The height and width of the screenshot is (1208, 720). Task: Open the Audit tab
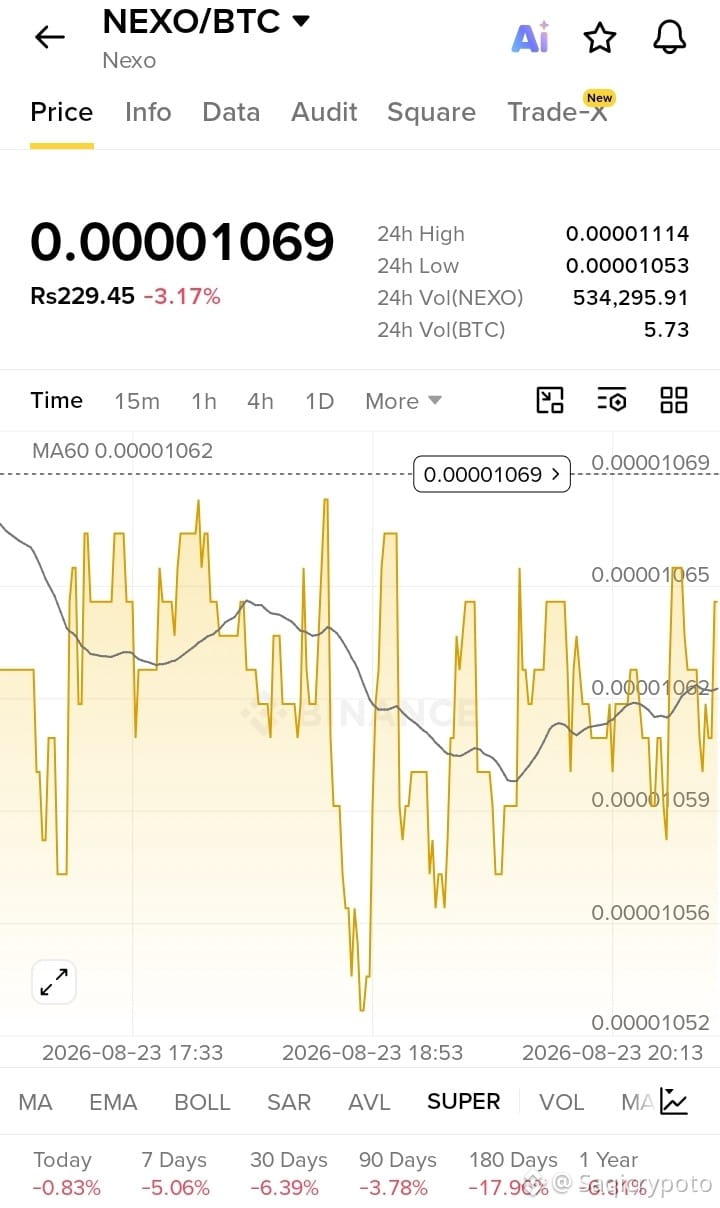(x=324, y=112)
